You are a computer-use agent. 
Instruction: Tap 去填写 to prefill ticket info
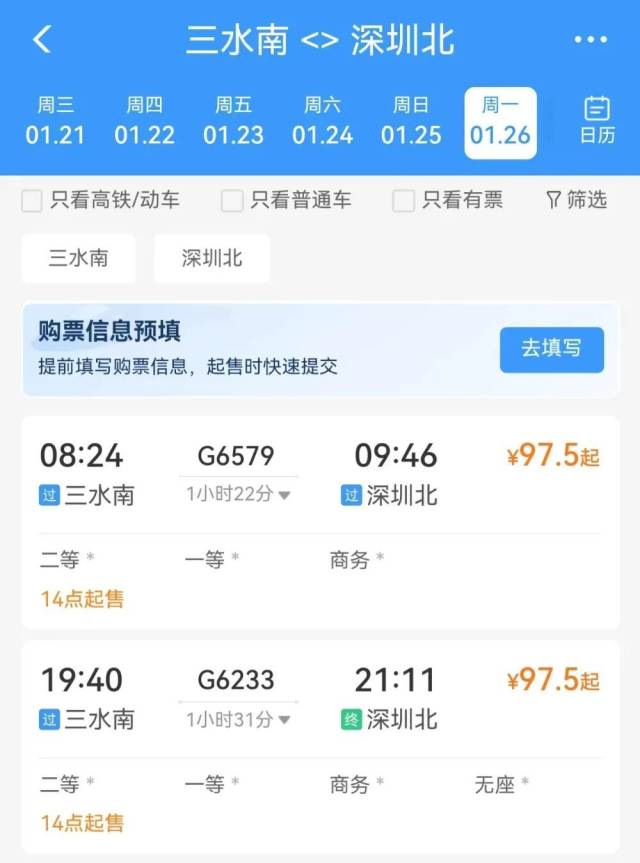pyautogui.click(x=551, y=349)
